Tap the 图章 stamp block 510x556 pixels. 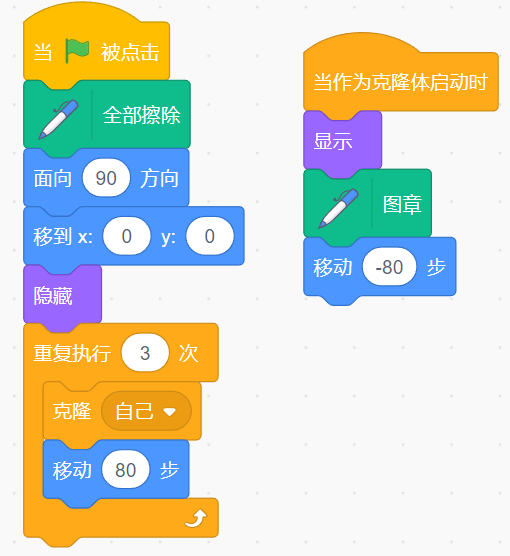coord(367,204)
